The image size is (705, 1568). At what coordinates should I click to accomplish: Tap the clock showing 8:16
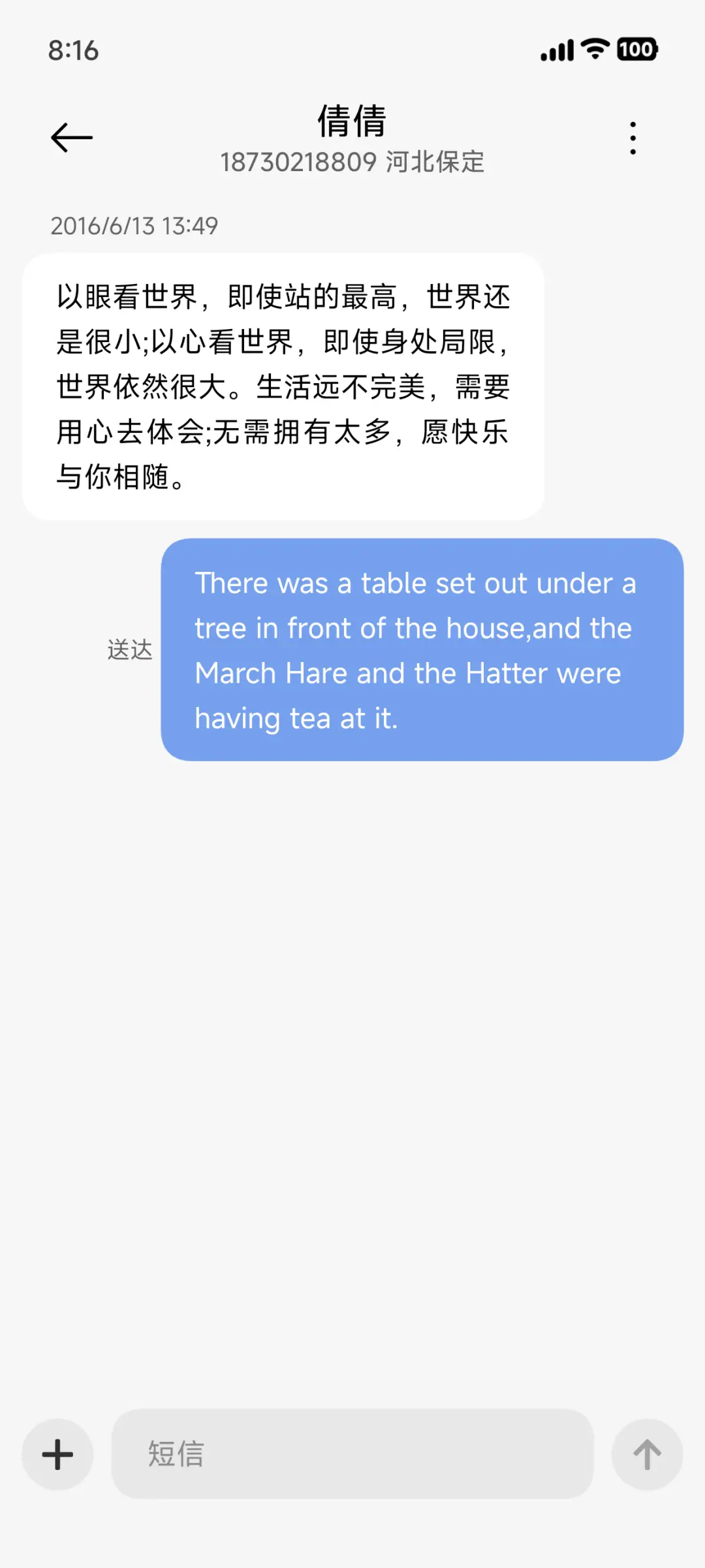pos(74,49)
